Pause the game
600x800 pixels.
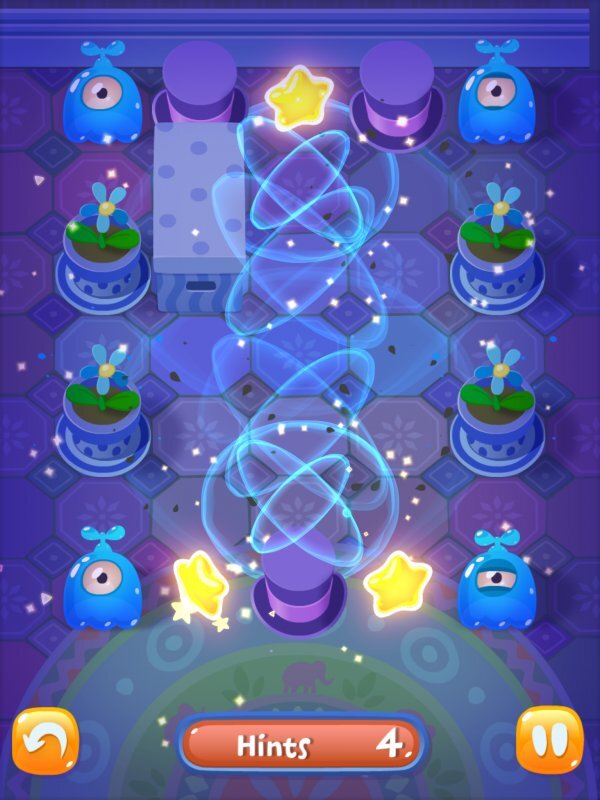(x=549, y=740)
